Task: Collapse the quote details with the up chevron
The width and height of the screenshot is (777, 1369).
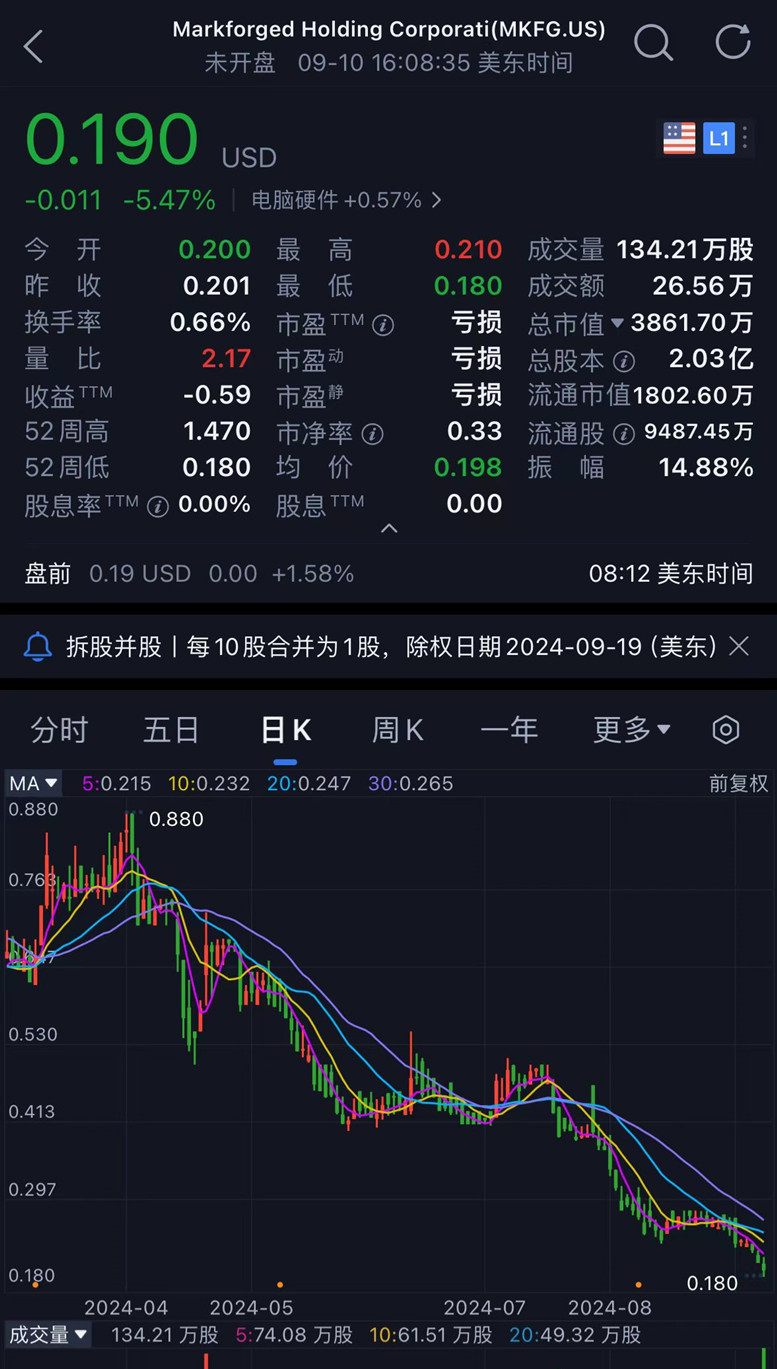Action: 389,528
